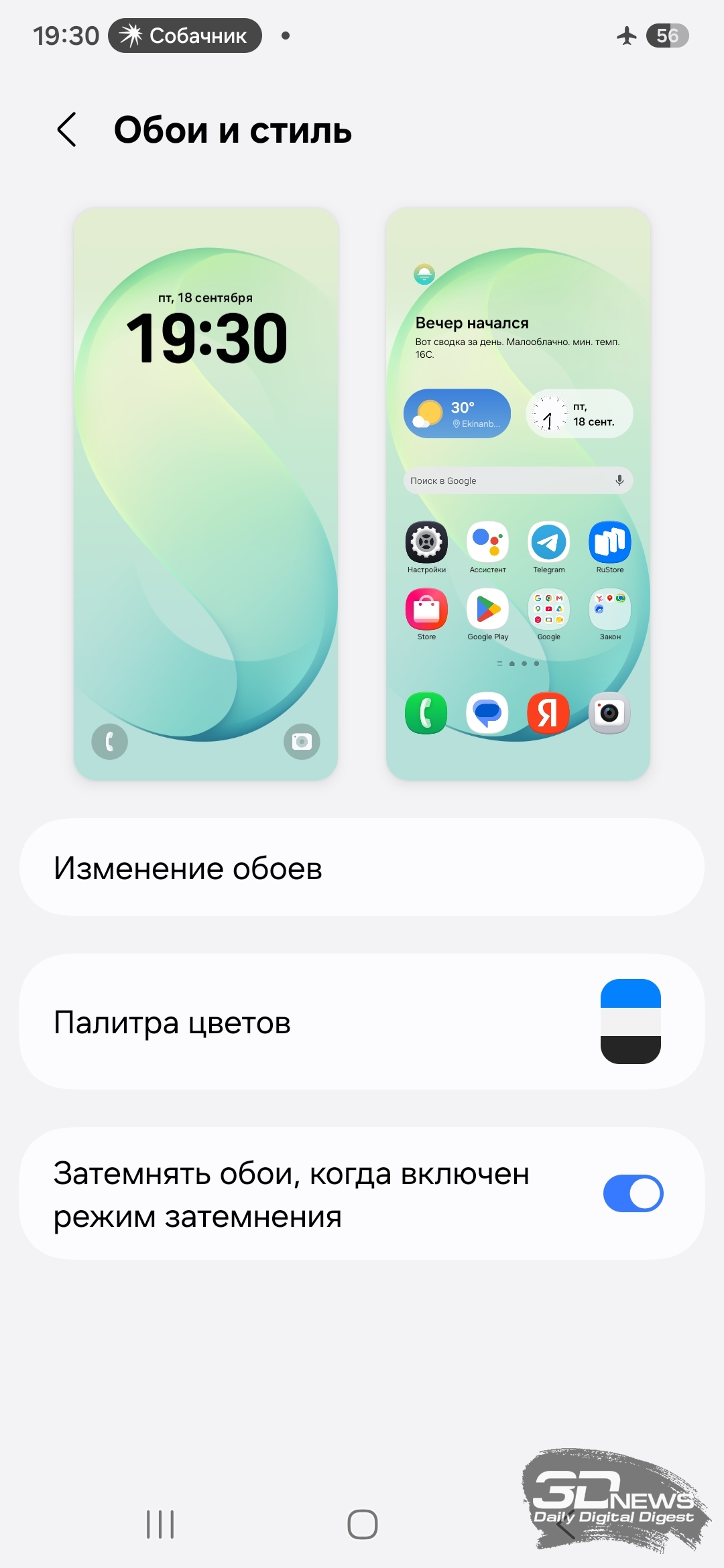Open the home screen wallpaper preview

point(518,494)
